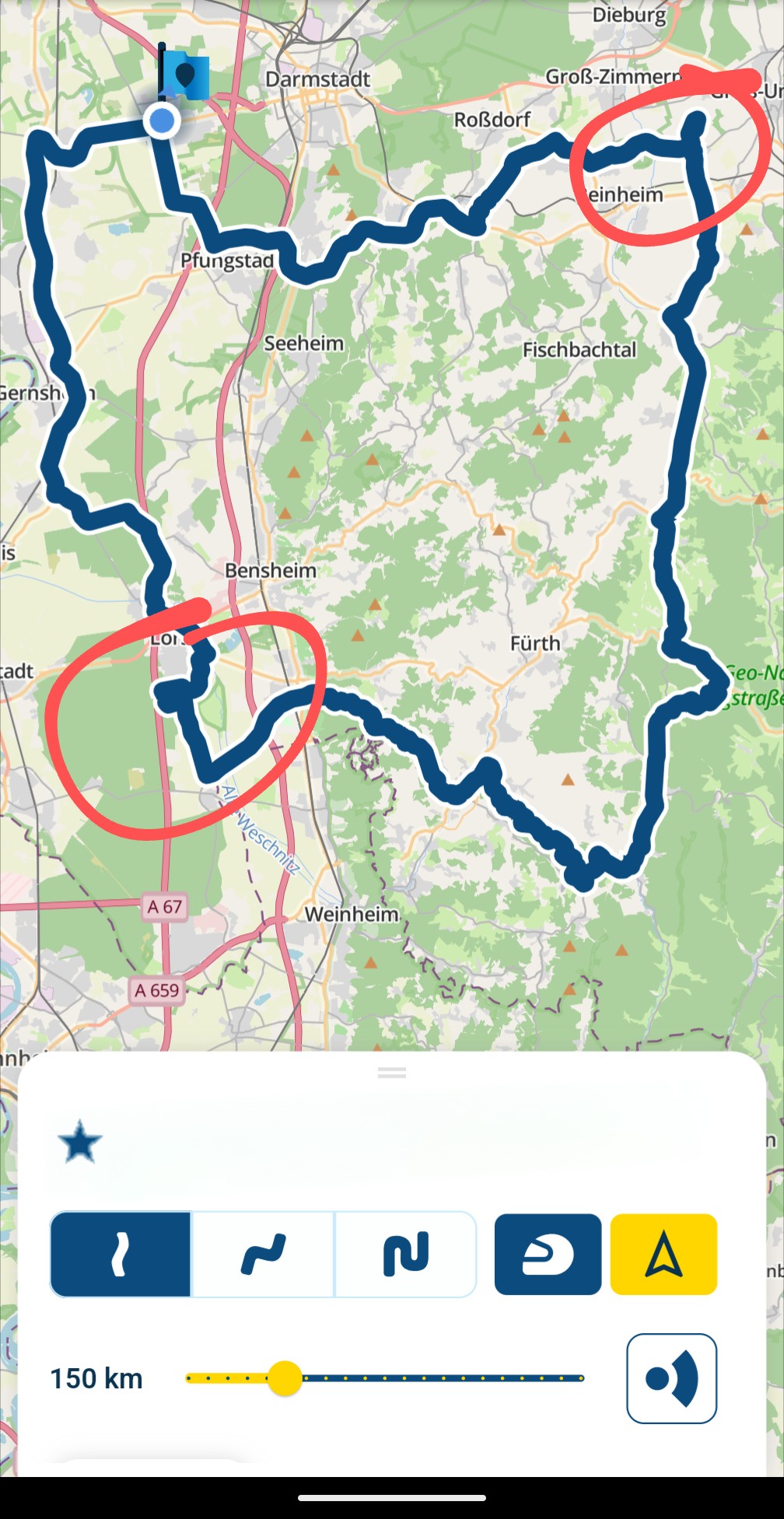This screenshot has width=784, height=1519.
Task: Tap the star favorite icon
Action: click(80, 1142)
